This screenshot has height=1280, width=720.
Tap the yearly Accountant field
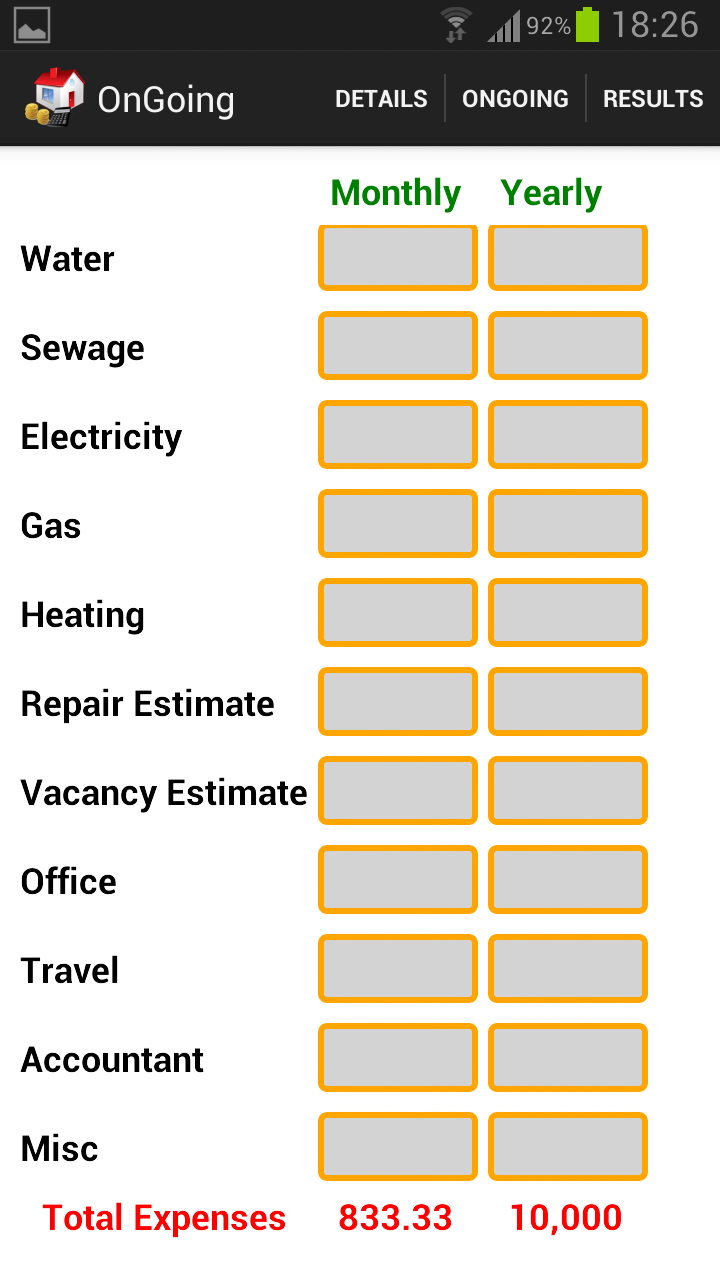[x=568, y=1058]
